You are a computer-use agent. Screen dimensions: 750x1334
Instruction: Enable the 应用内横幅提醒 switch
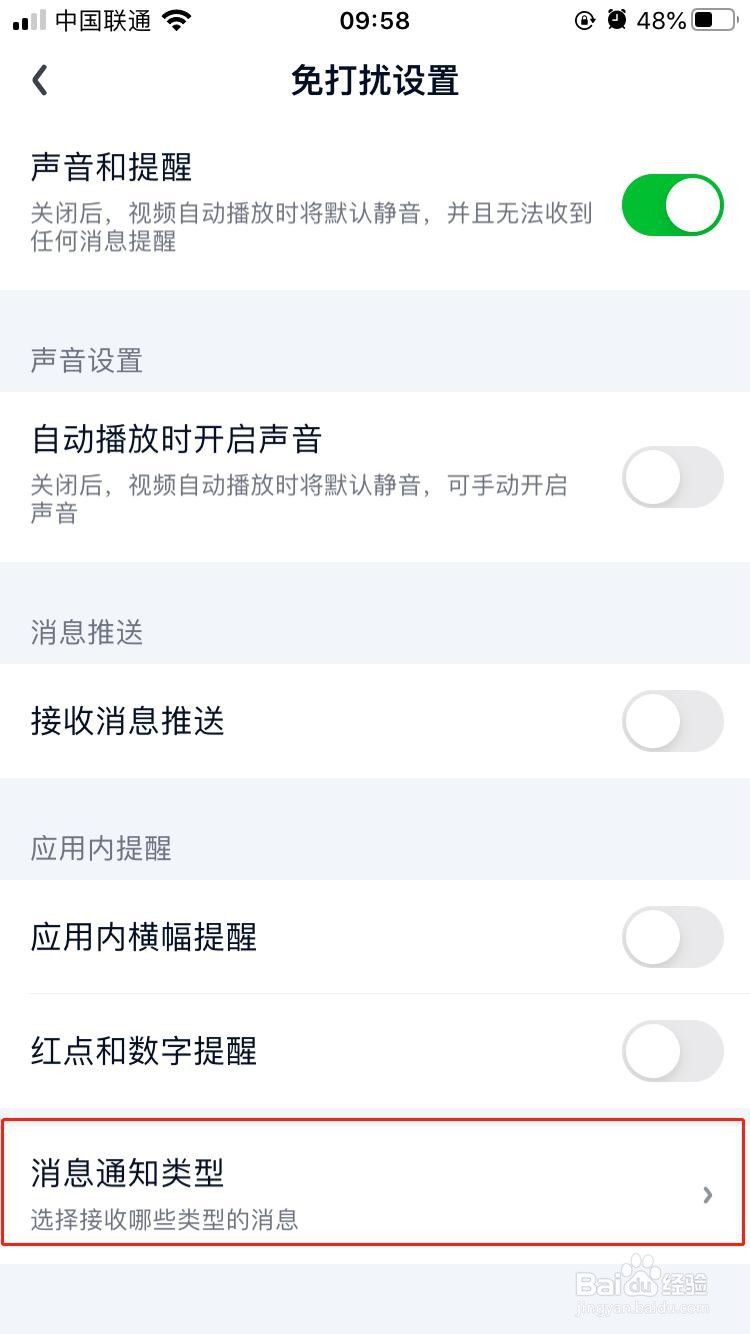click(672, 937)
